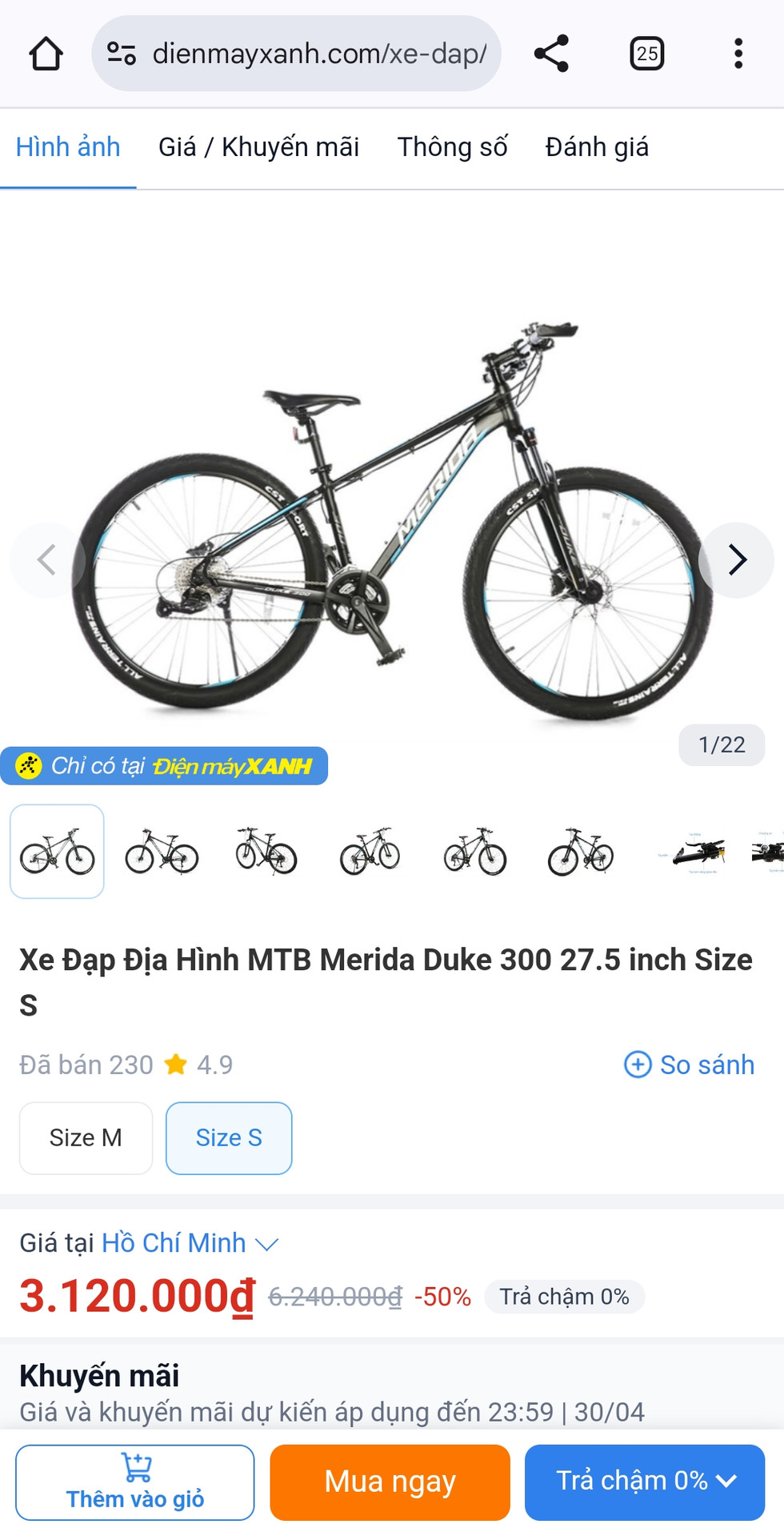Add the bike with Thêm vào giỏ
Screen dimensions: 784x1536
(x=135, y=1482)
